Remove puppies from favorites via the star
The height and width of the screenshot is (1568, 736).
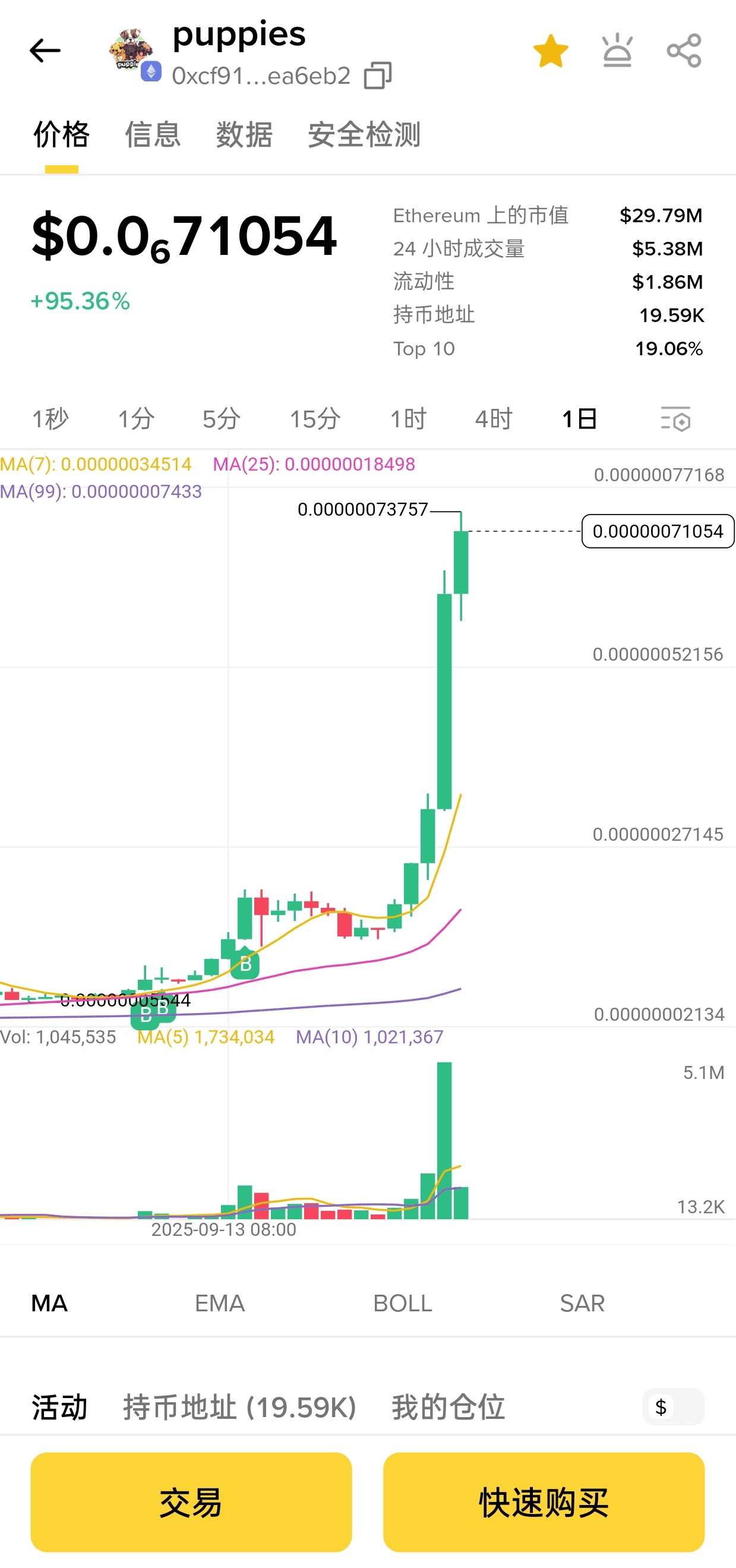click(x=550, y=51)
